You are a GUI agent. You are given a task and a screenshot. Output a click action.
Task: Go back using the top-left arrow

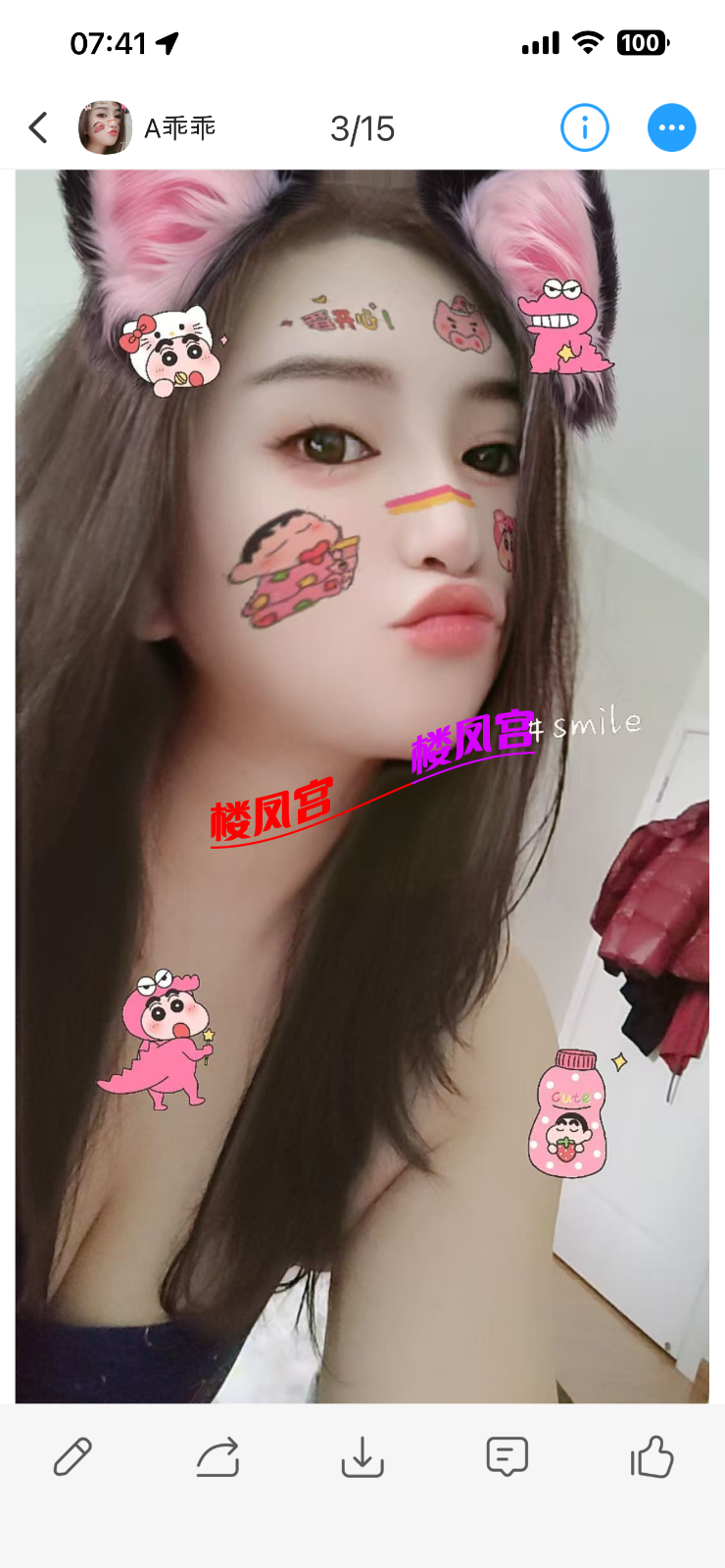coord(38,127)
